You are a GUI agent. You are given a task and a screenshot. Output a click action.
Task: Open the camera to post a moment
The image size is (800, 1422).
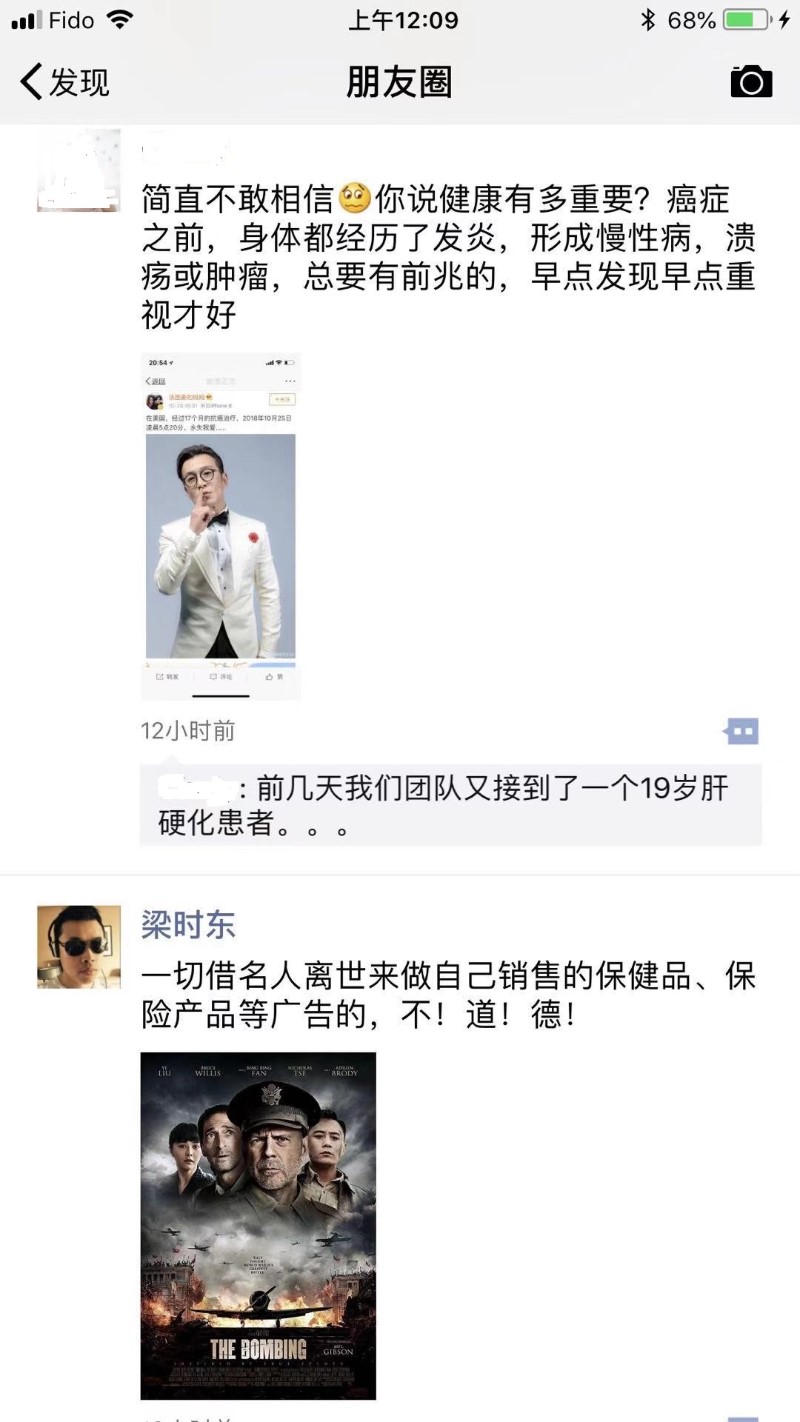point(751,82)
